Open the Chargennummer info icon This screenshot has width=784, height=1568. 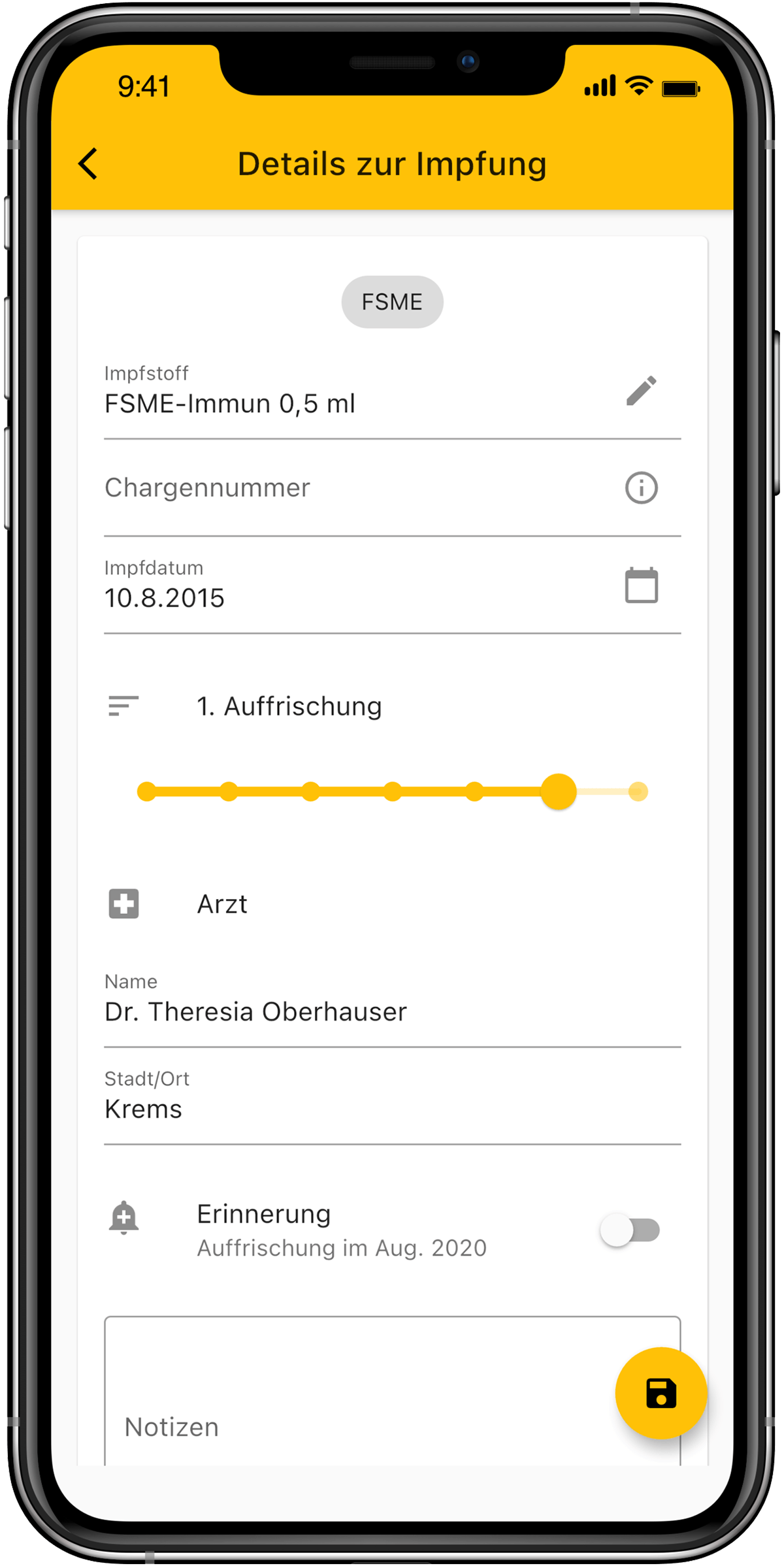point(641,487)
